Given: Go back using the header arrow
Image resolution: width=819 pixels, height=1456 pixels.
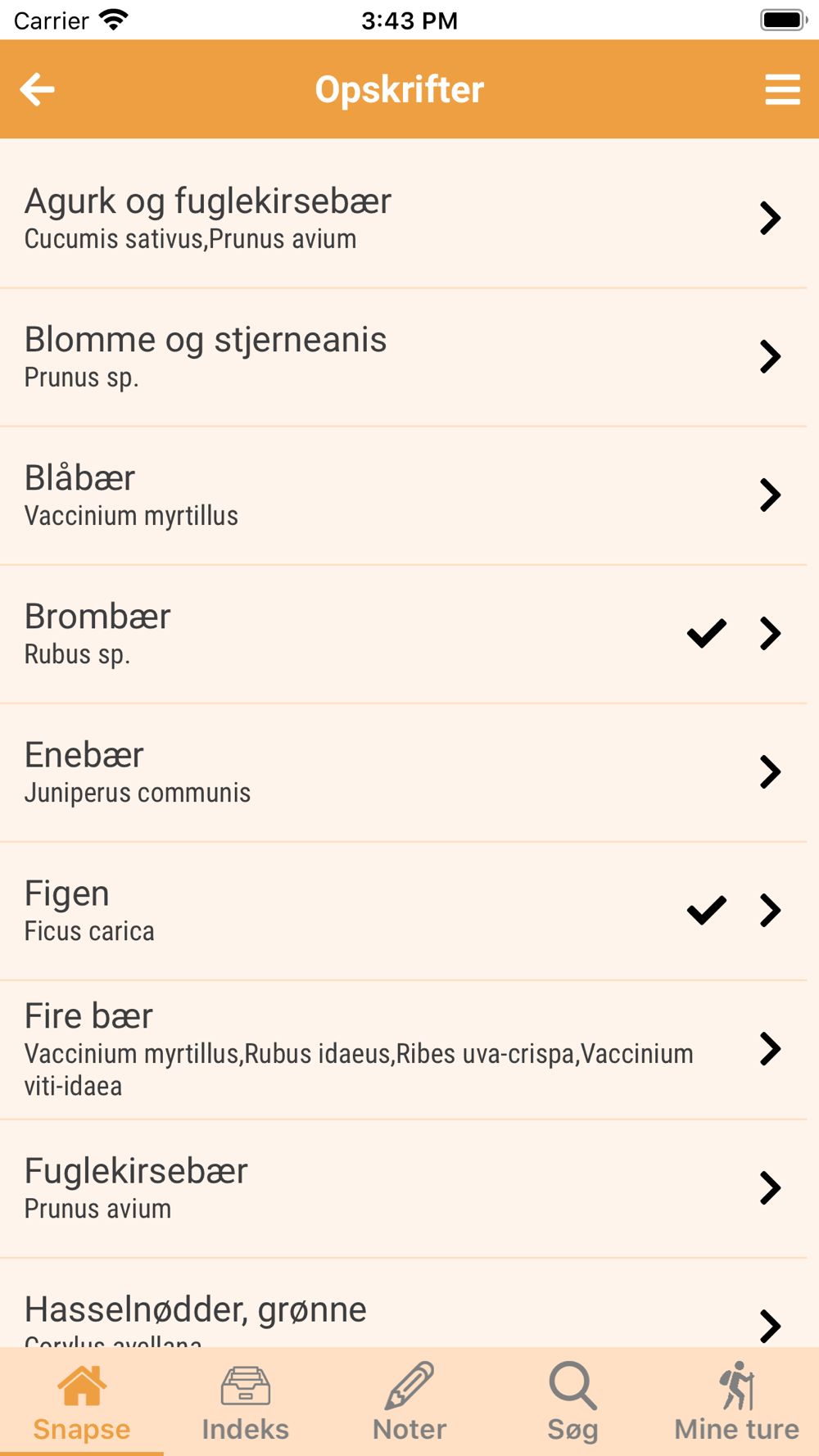Looking at the screenshot, I should [38, 89].
